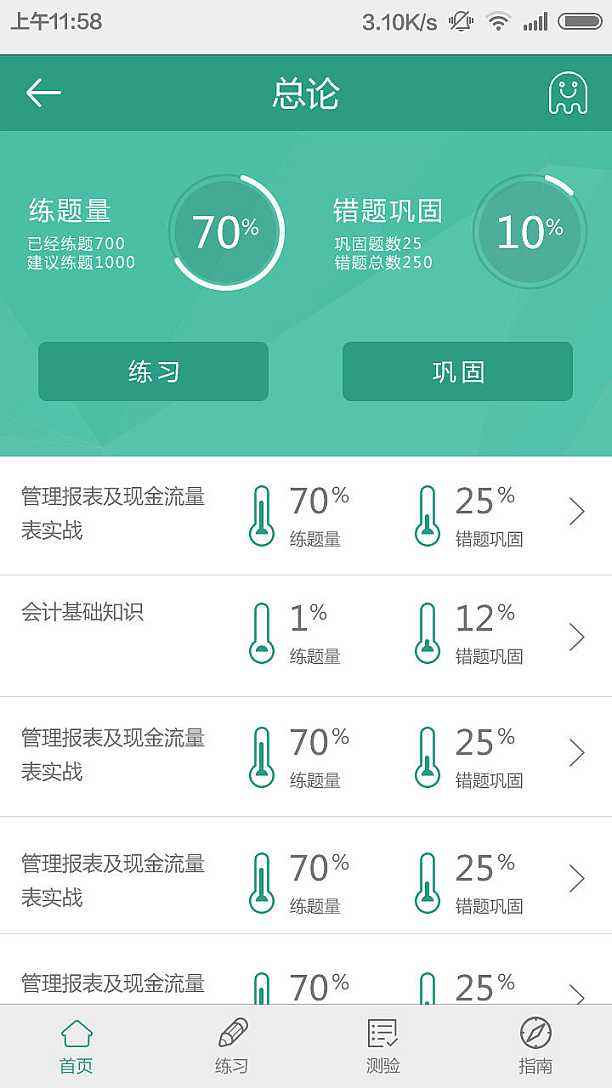Switch to the 首页 tab
612x1088 pixels.
coord(76,1045)
